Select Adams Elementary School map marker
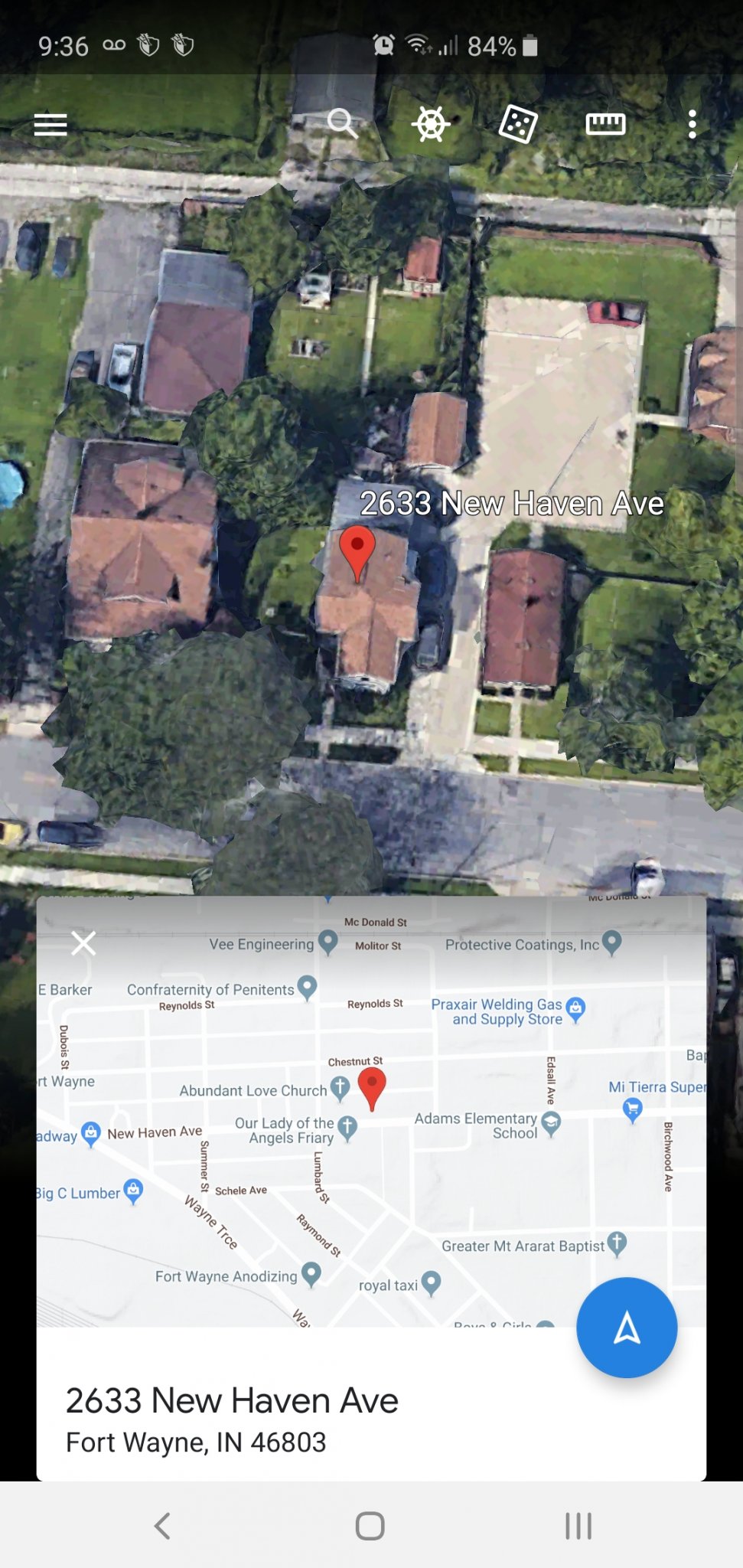The image size is (743, 1568). pyautogui.click(x=551, y=1123)
